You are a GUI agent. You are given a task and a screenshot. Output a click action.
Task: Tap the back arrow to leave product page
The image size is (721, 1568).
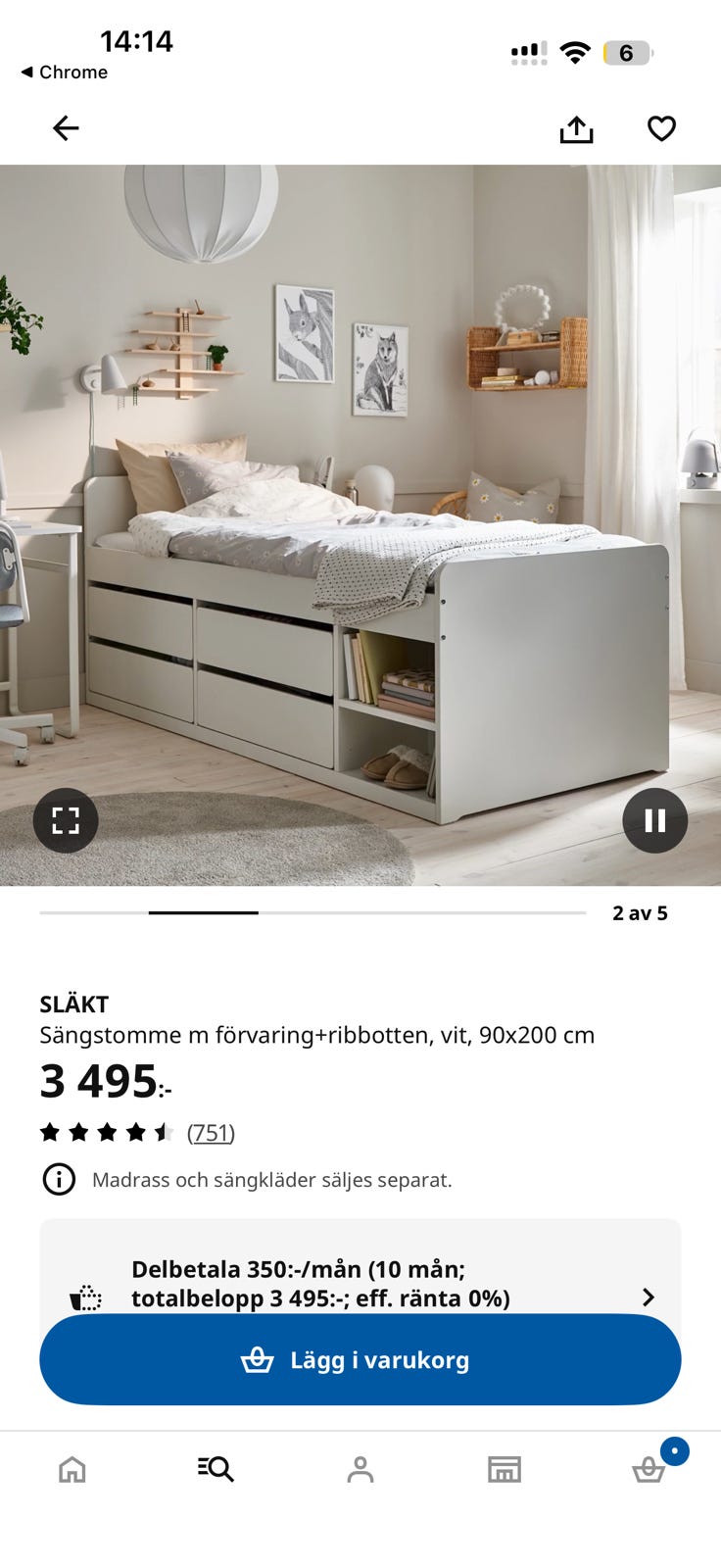tap(65, 127)
